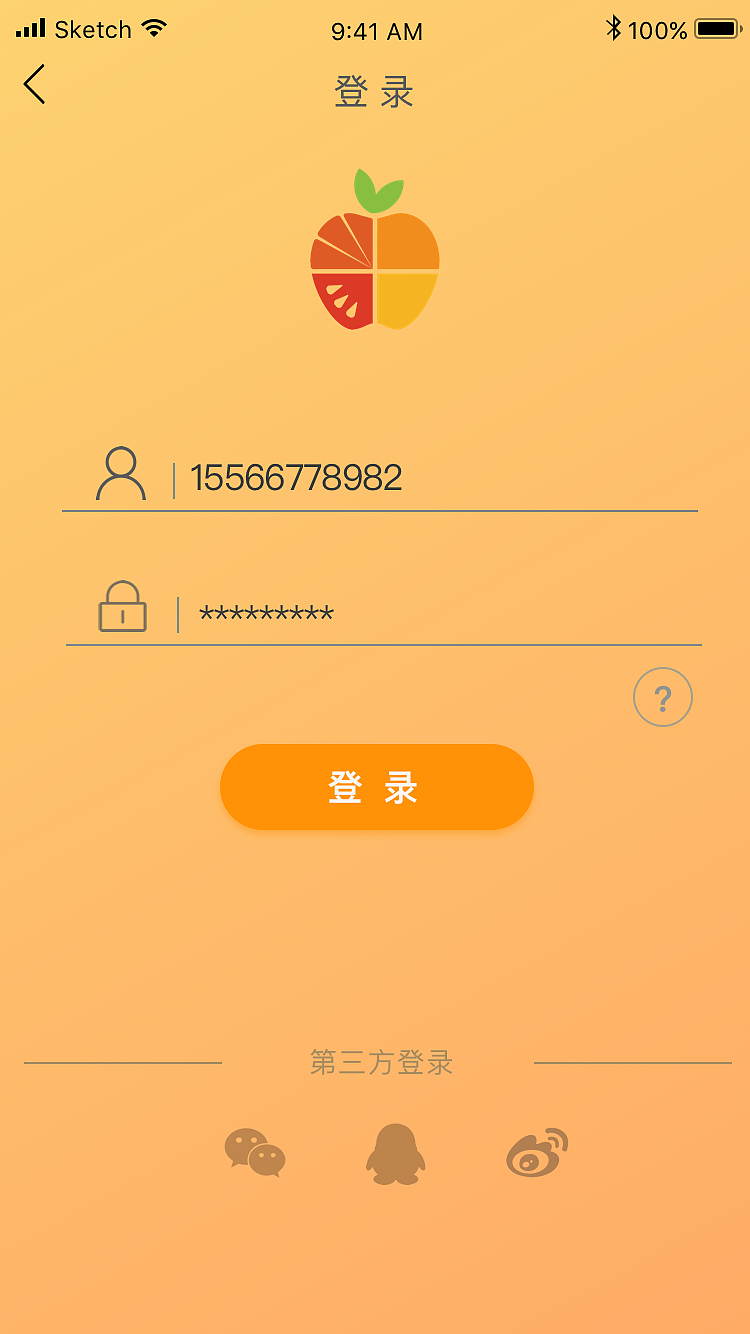750x1334 pixels.
Task: Select the 登录 title at the top
Action: click(x=376, y=91)
